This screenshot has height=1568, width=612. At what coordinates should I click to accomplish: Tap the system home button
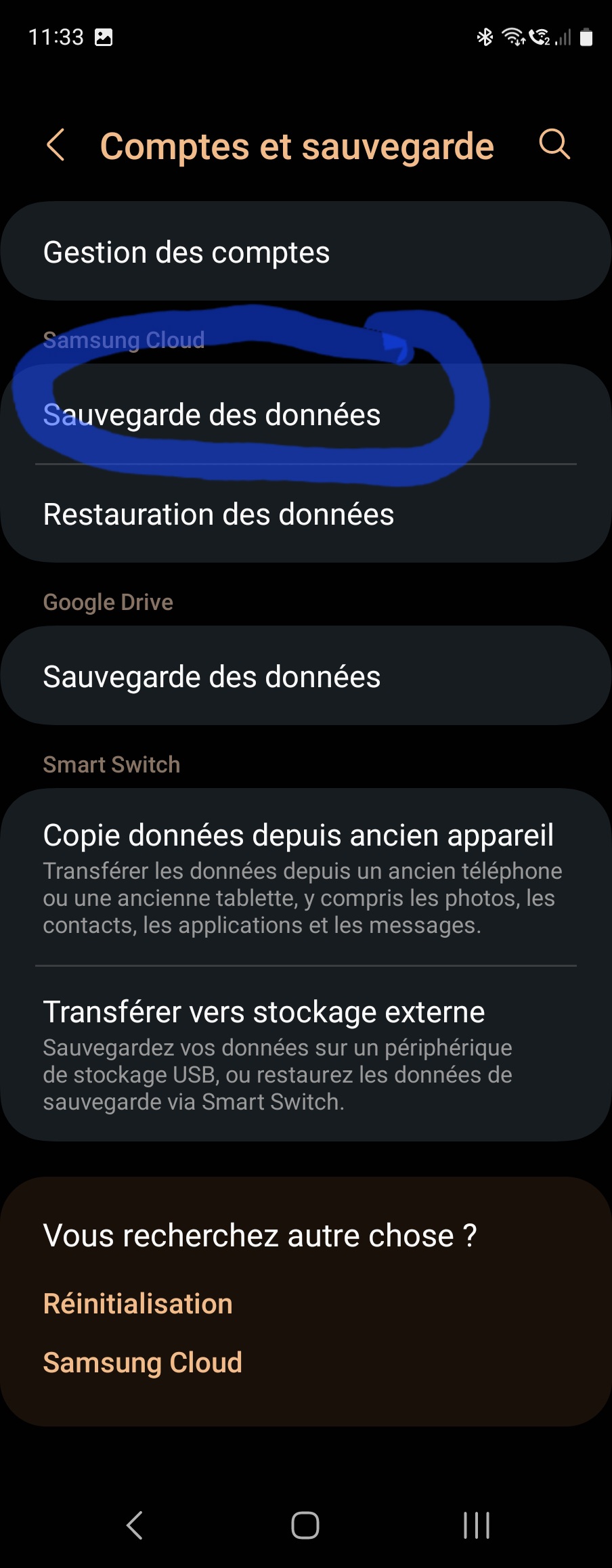click(x=305, y=1525)
